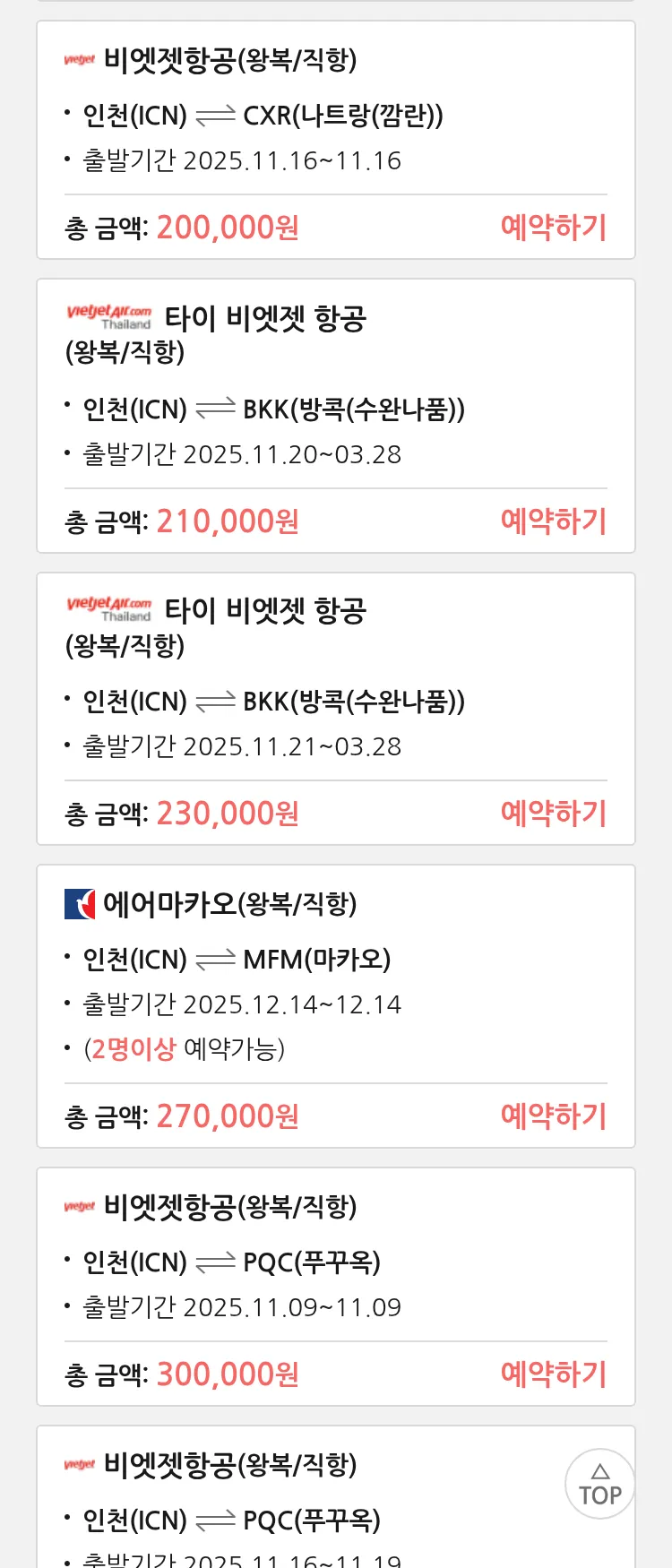Tap 예약하기 for the 300,000원 푸꾸옥 flight
The width and height of the screenshot is (672, 1568).
pos(553,1374)
